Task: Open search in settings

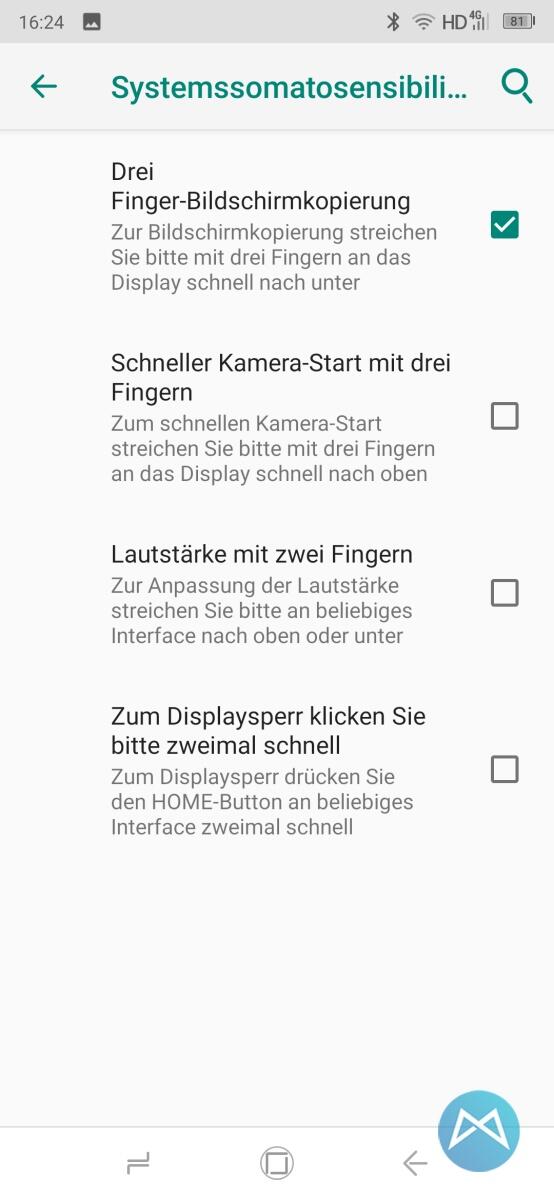Action: [517, 87]
